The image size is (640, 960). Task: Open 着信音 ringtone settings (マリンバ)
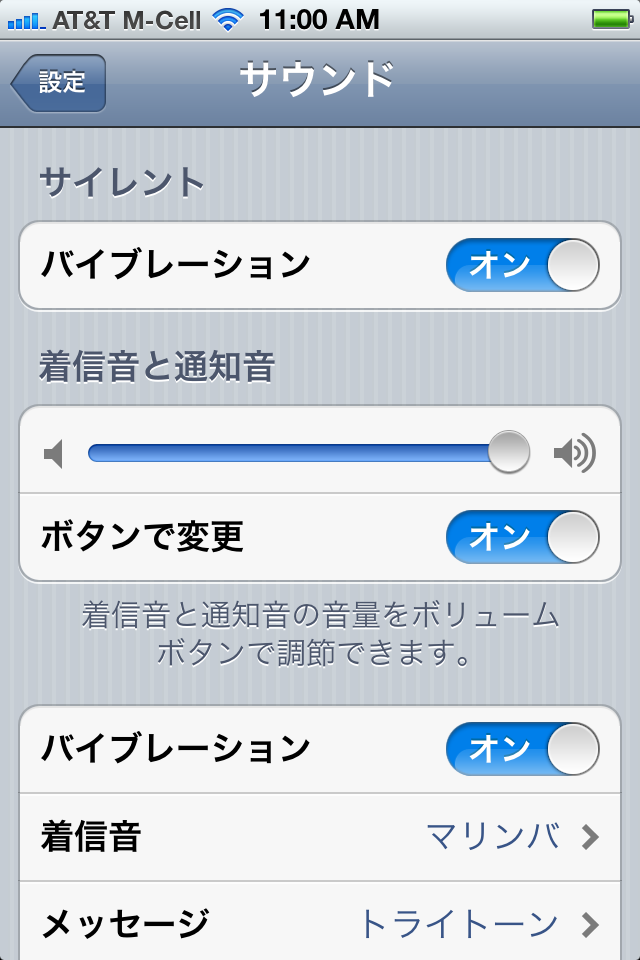(x=320, y=836)
